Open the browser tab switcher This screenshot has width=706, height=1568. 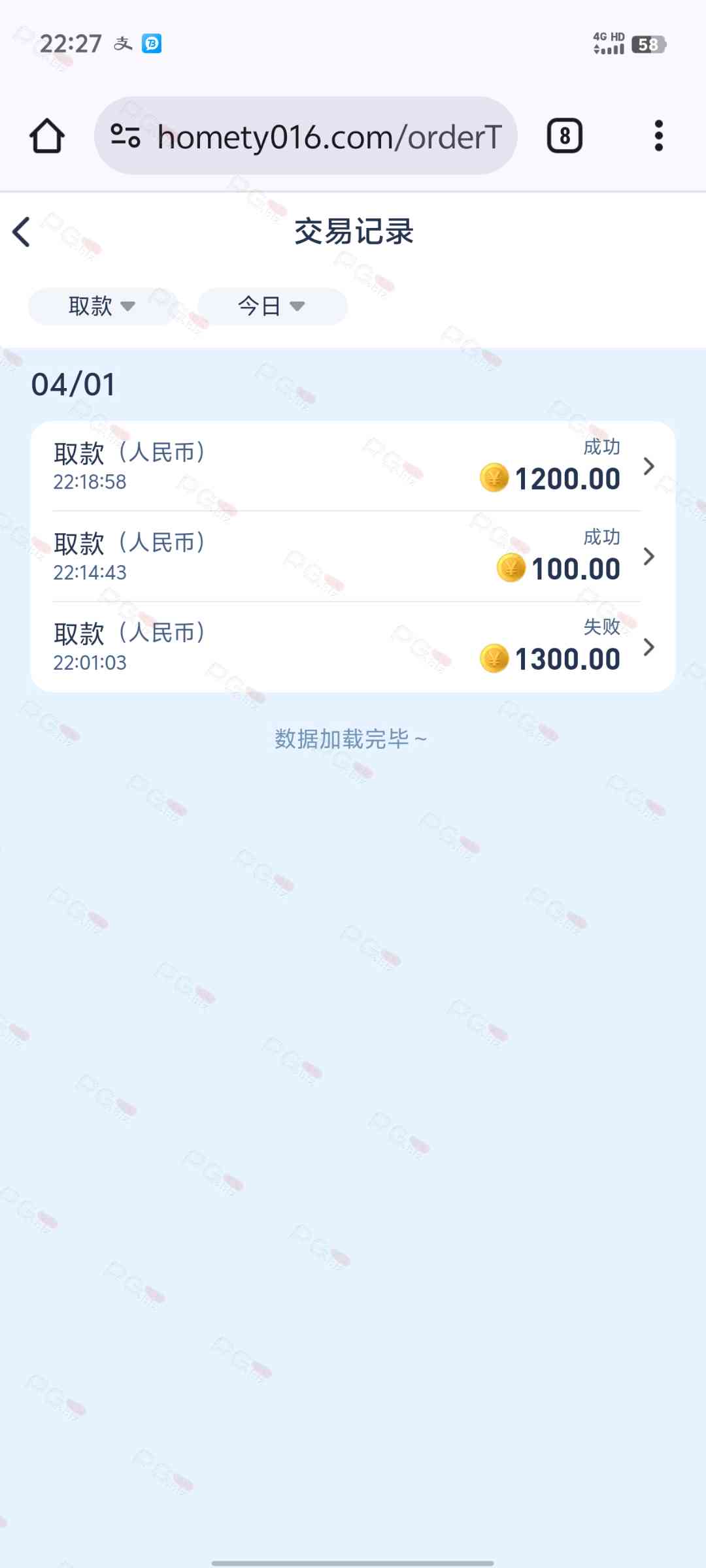564,136
